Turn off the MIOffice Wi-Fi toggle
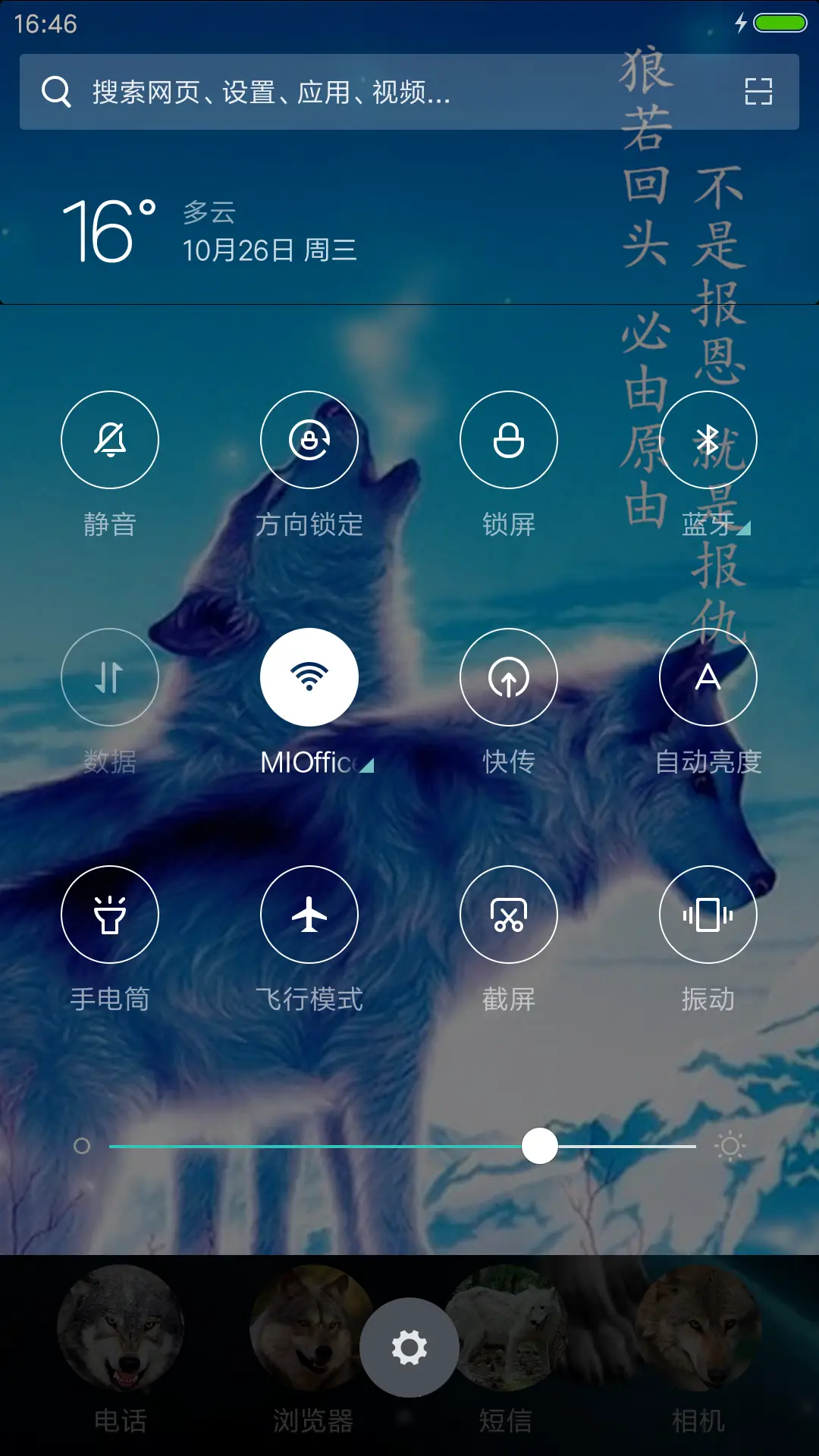Viewport: 819px width, 1456px height. 309,677
